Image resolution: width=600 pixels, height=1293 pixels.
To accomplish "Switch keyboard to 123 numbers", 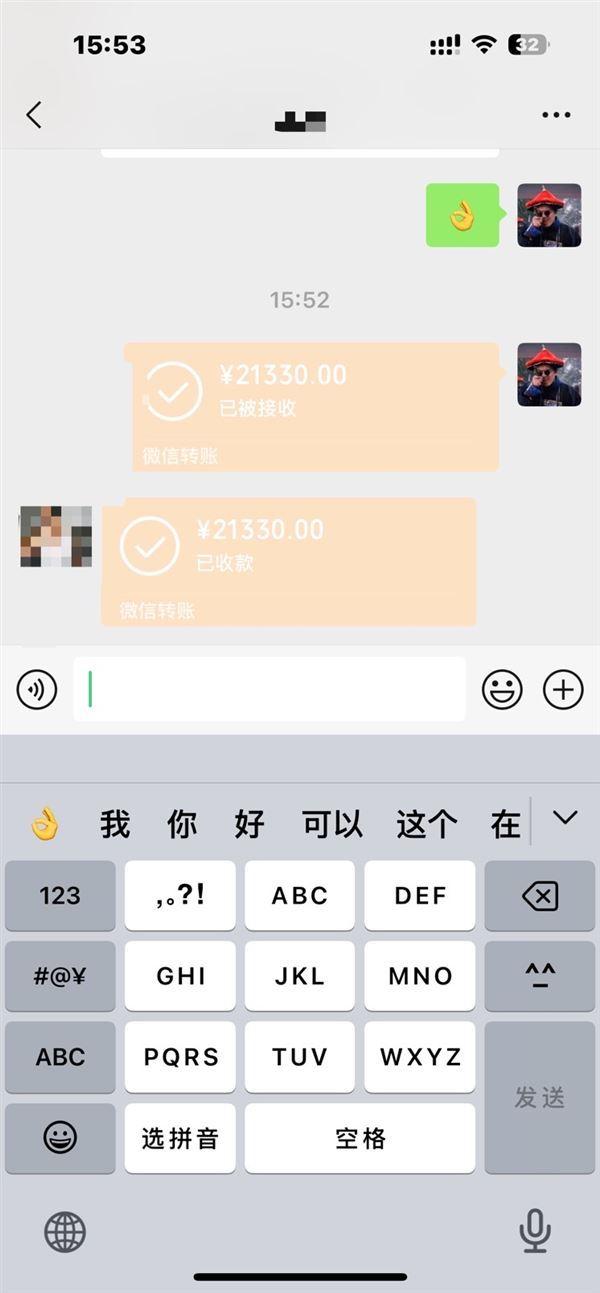I will [x=60, y=896].
